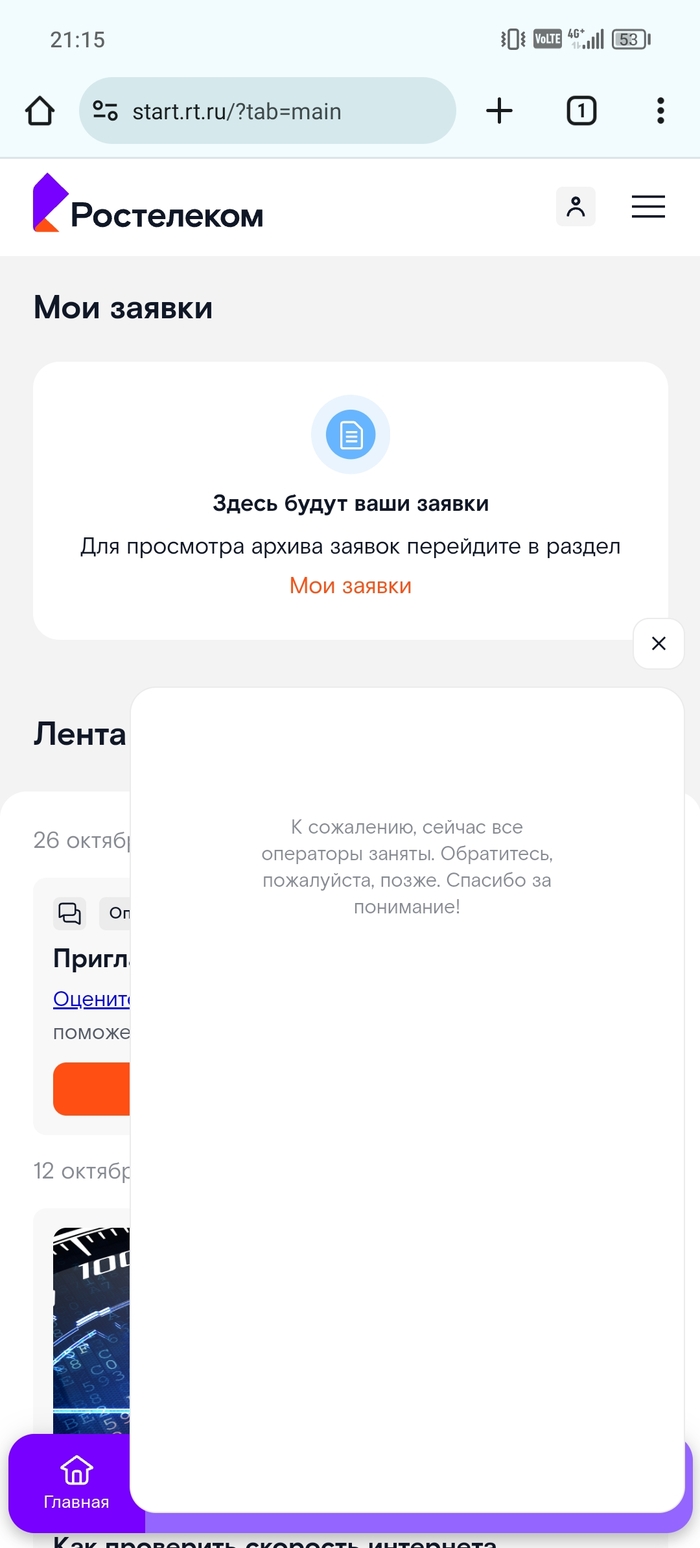Close the operator chat popup
The image size is (700, 1548).
click(658, 644)
